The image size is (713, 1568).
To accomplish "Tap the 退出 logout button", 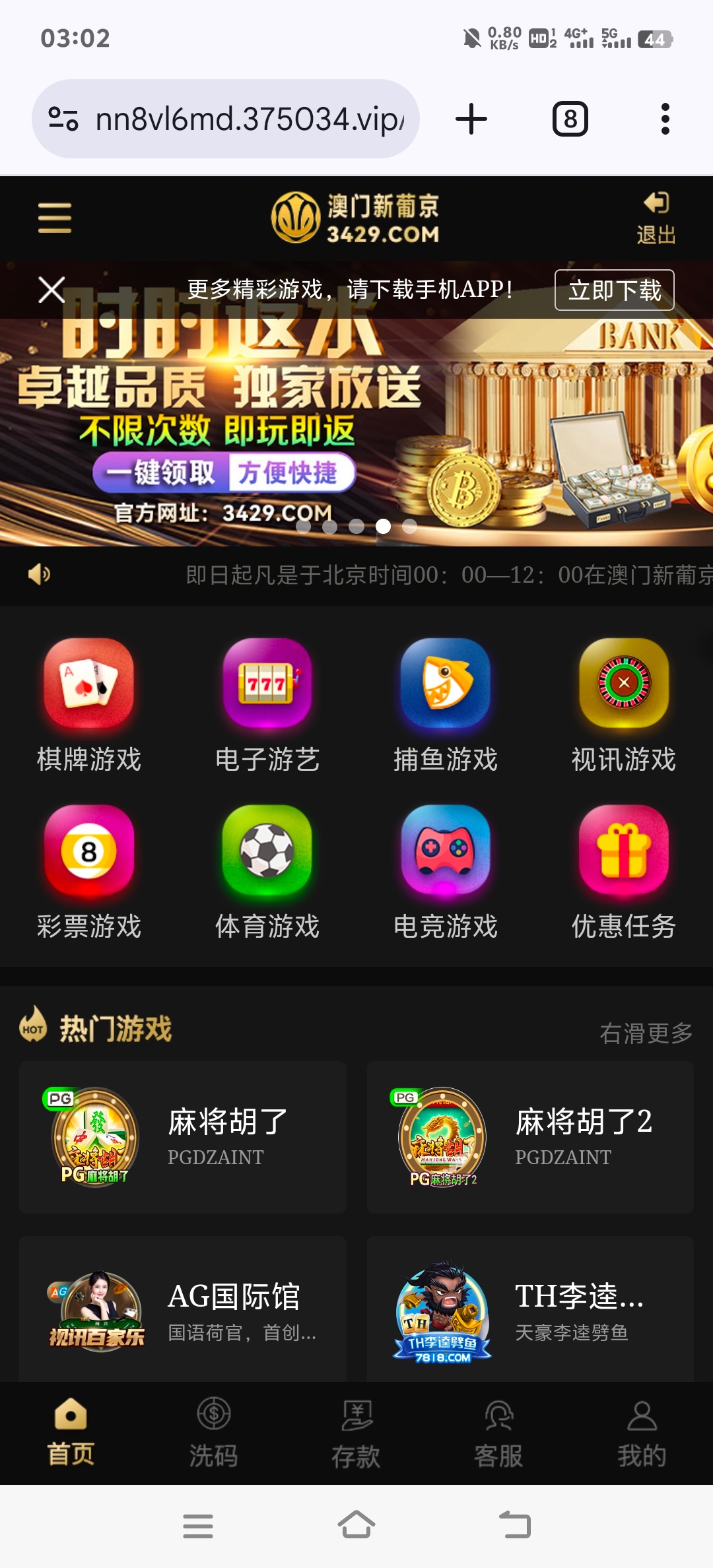I will (656, 218).
